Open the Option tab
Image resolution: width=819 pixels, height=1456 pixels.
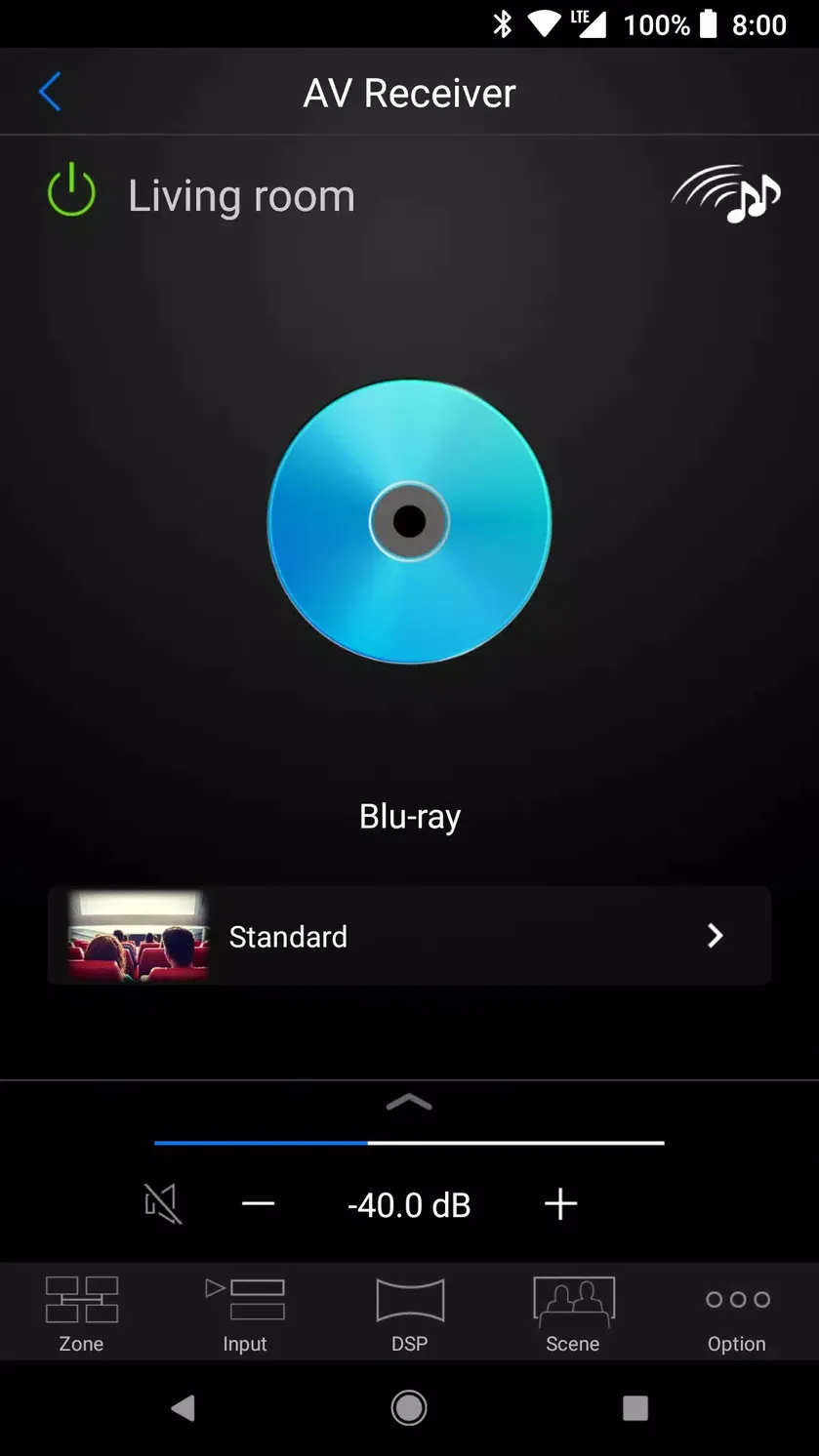[x=737, y=1314]
